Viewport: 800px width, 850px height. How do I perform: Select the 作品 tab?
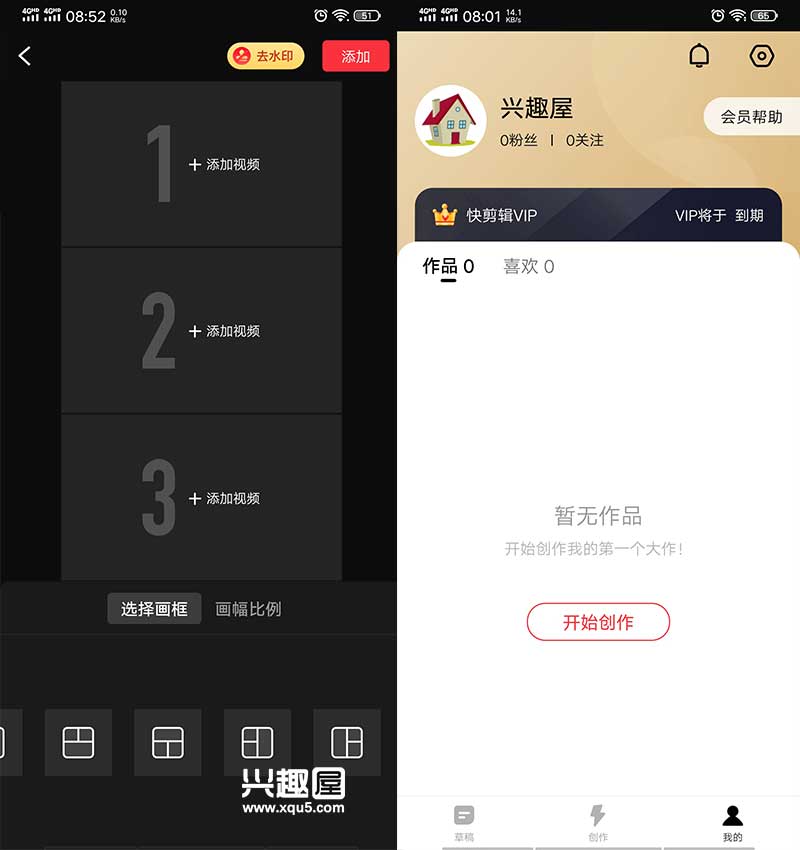tap(448, 266)
